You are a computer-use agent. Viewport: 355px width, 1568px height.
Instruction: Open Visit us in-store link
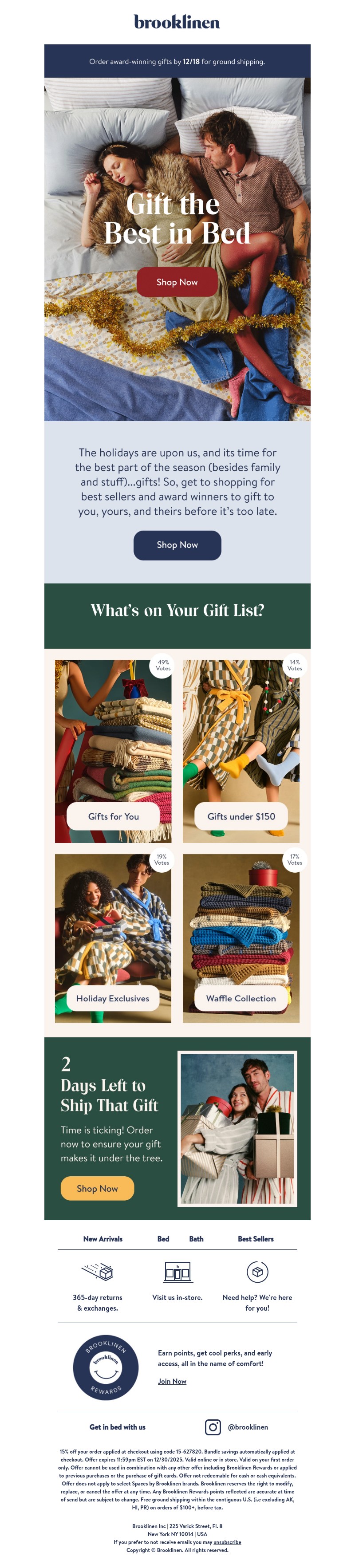pyautogui.click(x=177, y=1297)
